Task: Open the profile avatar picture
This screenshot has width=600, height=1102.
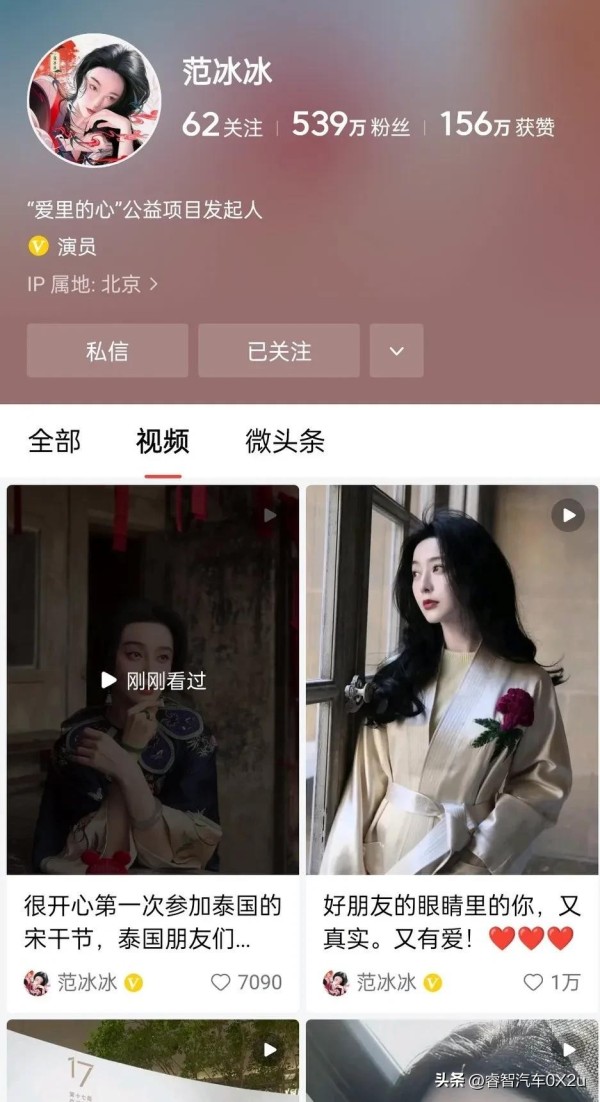Action: [93, 100]
